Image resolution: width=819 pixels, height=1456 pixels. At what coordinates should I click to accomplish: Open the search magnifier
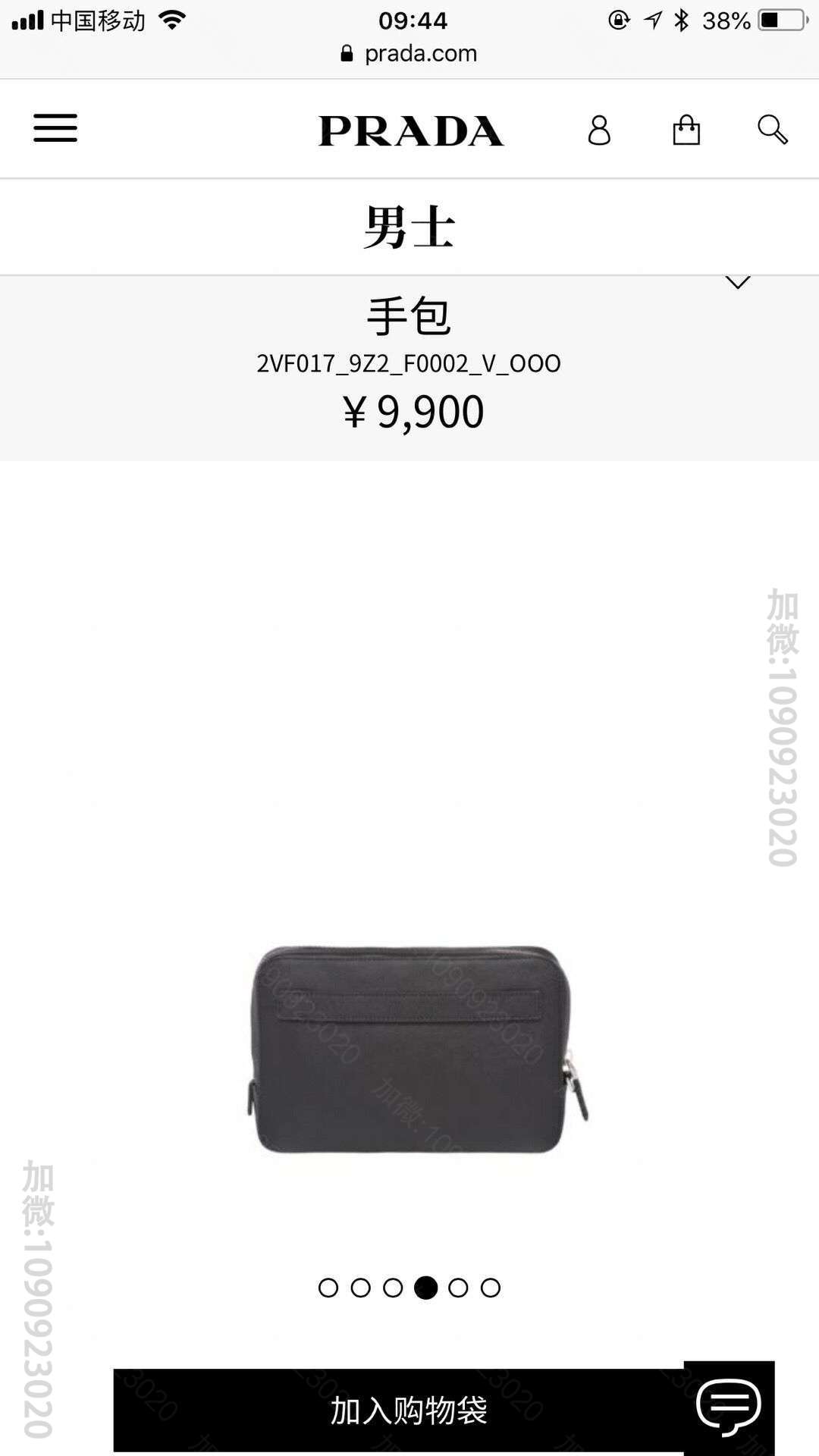[772, 130]
